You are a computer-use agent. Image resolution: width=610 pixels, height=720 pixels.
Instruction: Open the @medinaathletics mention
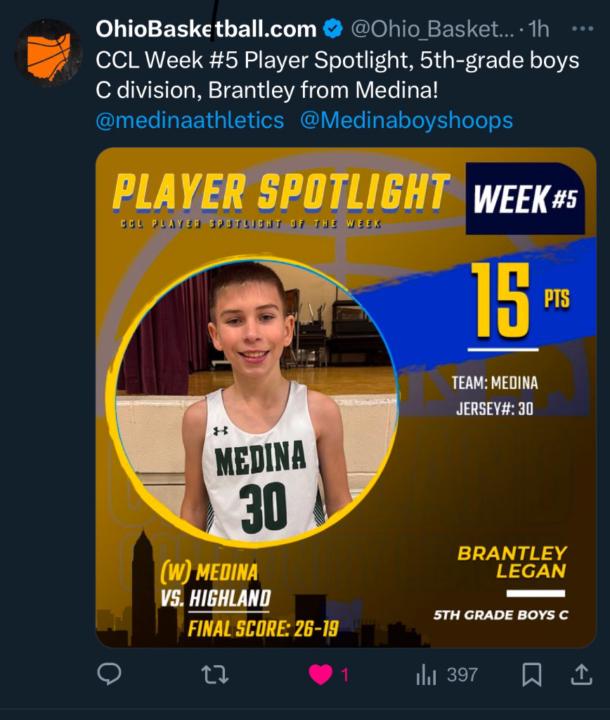[x=190, y=121]
